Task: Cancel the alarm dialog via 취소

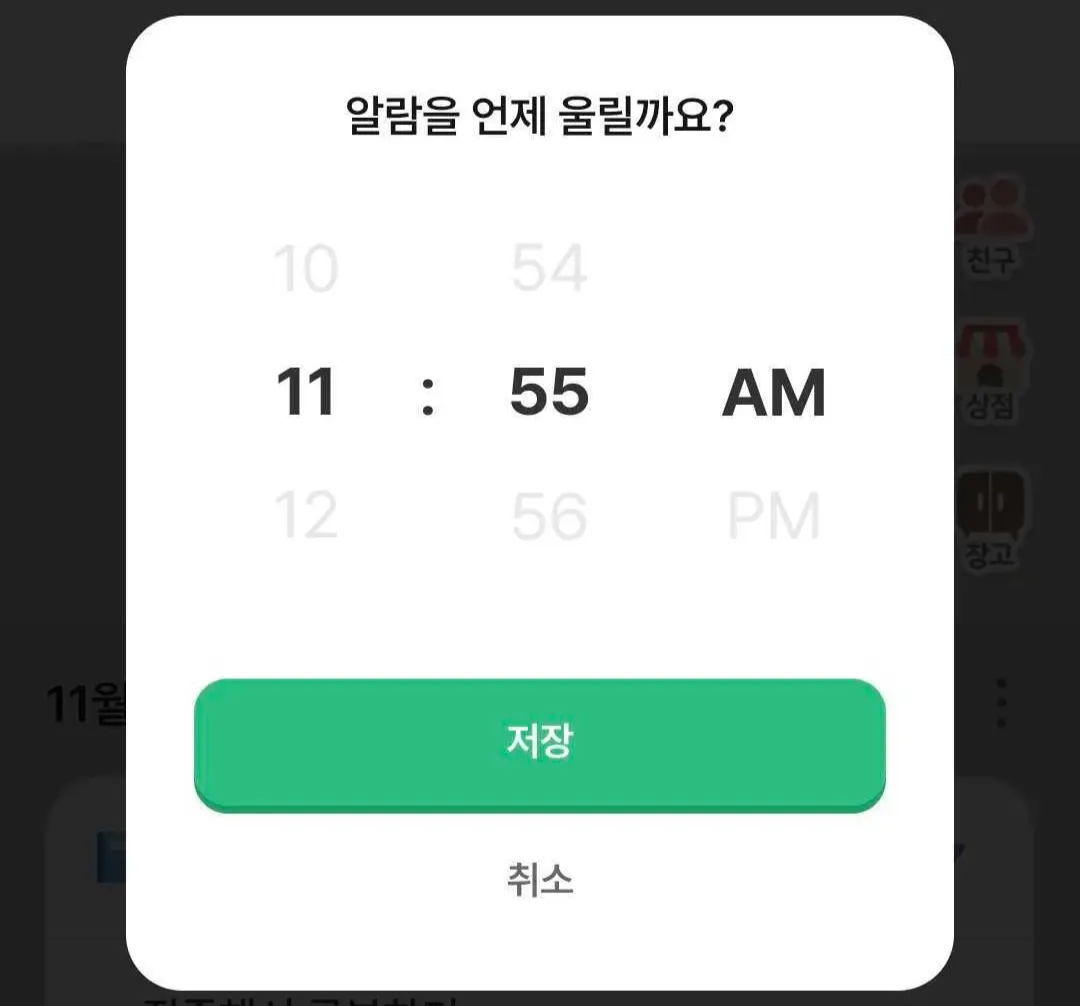Action: coord(539,880)
